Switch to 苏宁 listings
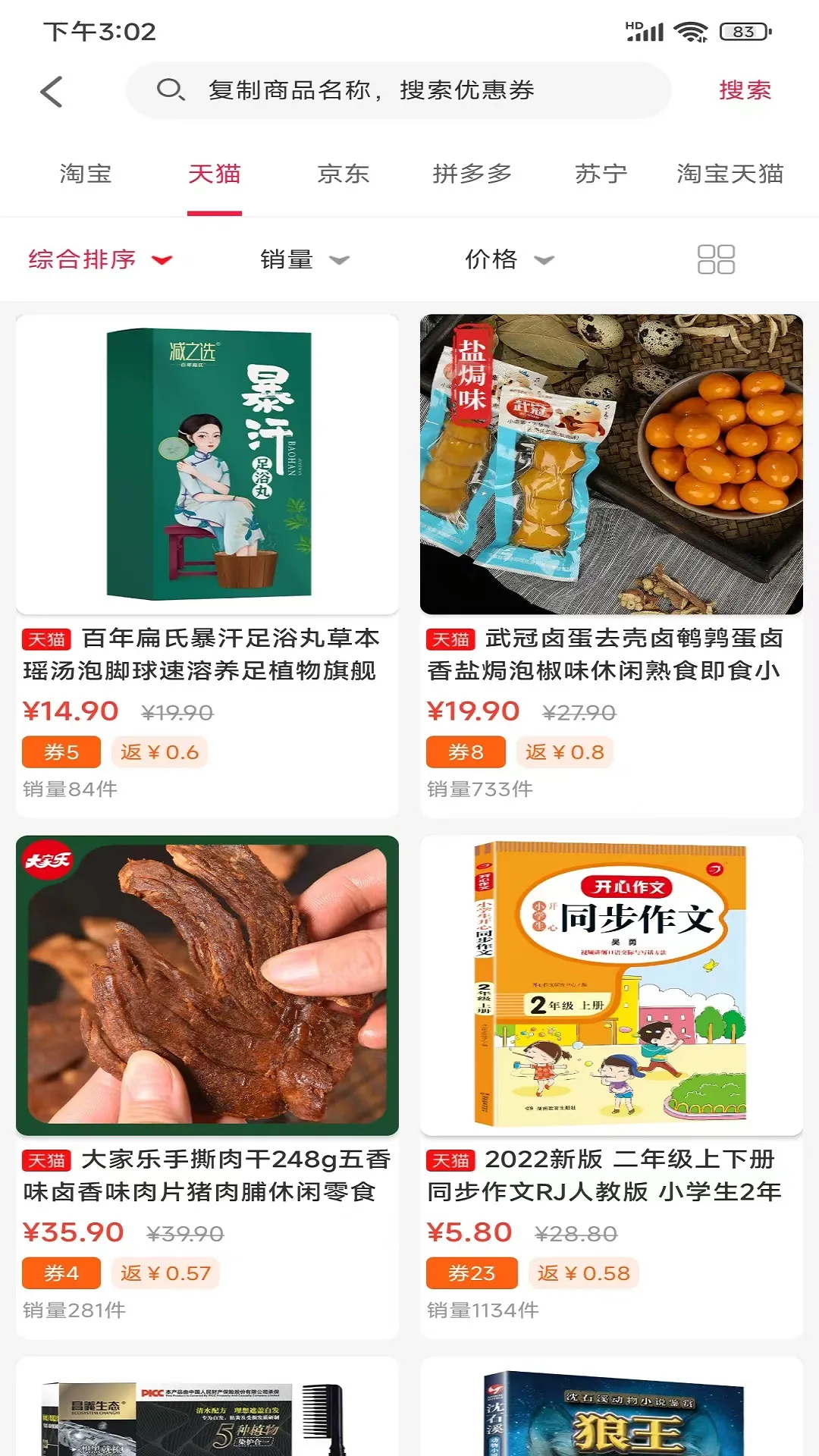The height and width of the screenshot is (1456, 819). (x=600, y=174)
